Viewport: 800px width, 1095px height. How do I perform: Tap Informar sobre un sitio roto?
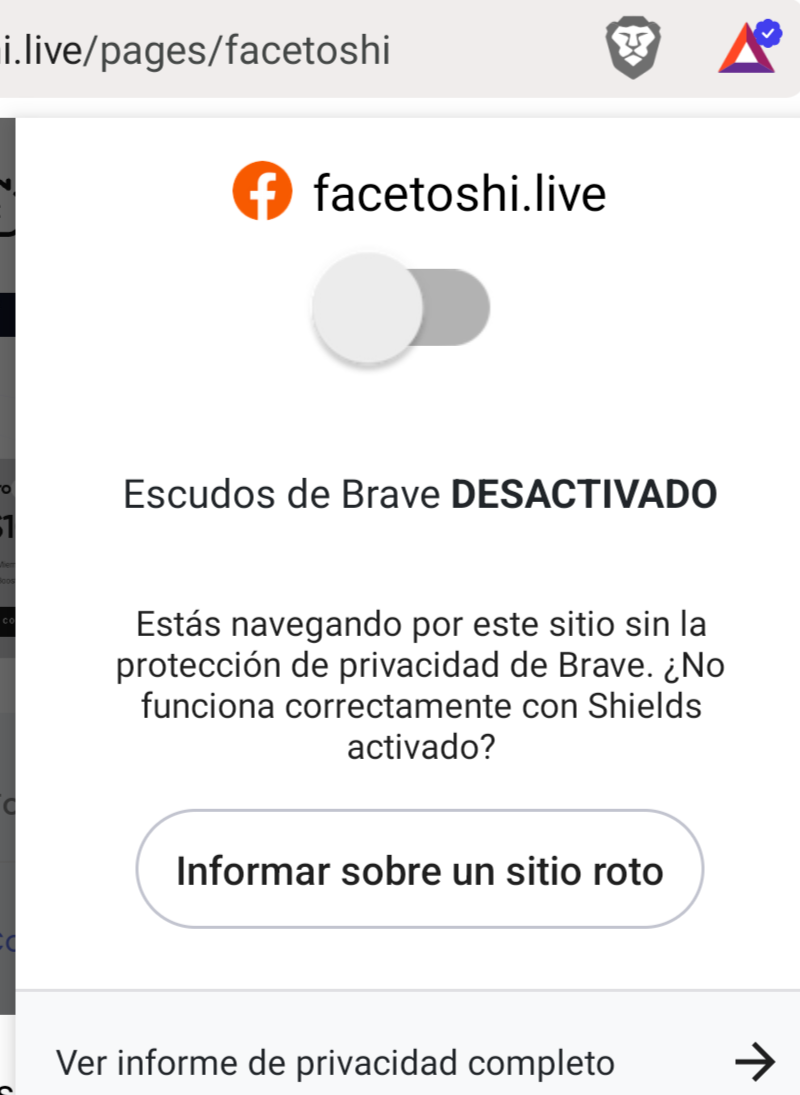(420, 870)
